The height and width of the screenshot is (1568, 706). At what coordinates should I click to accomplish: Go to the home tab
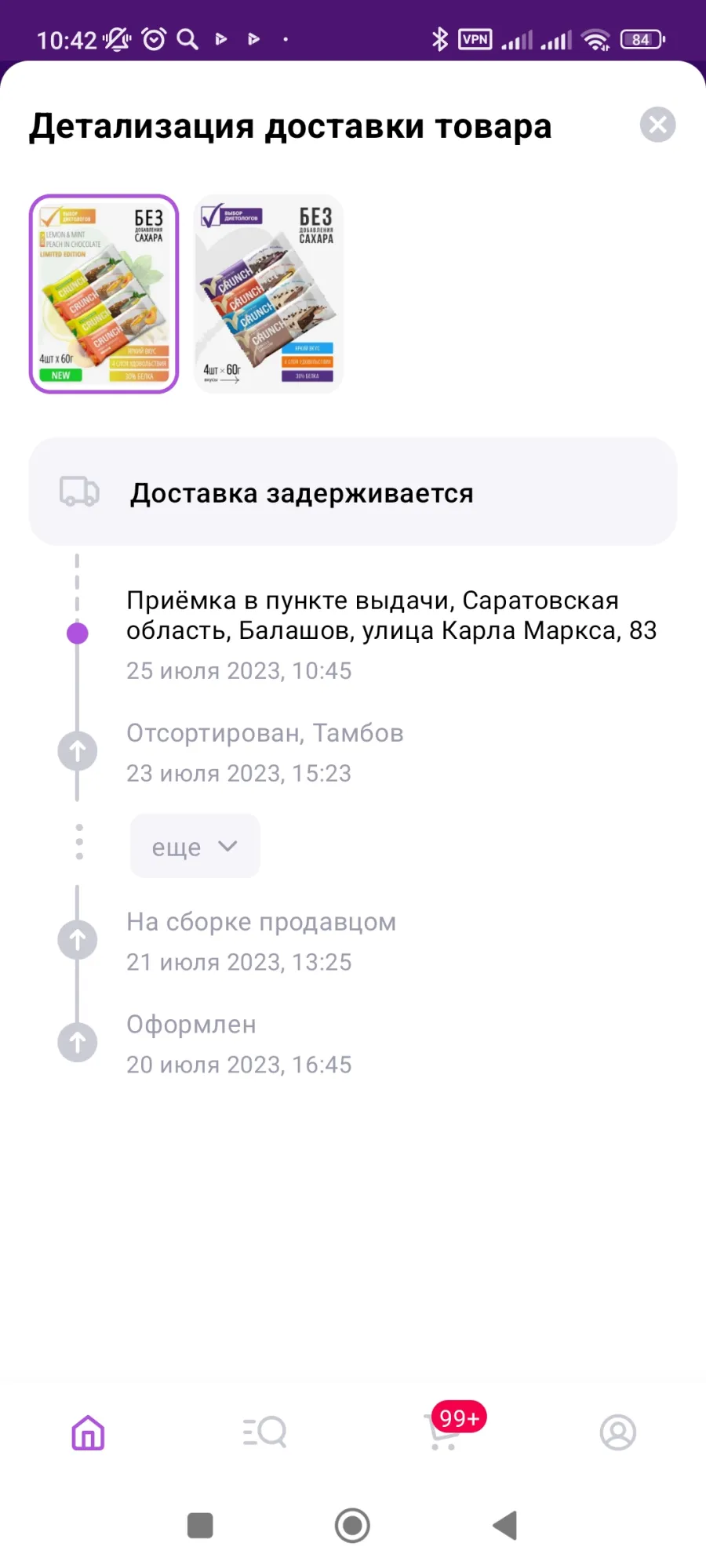88,1432
